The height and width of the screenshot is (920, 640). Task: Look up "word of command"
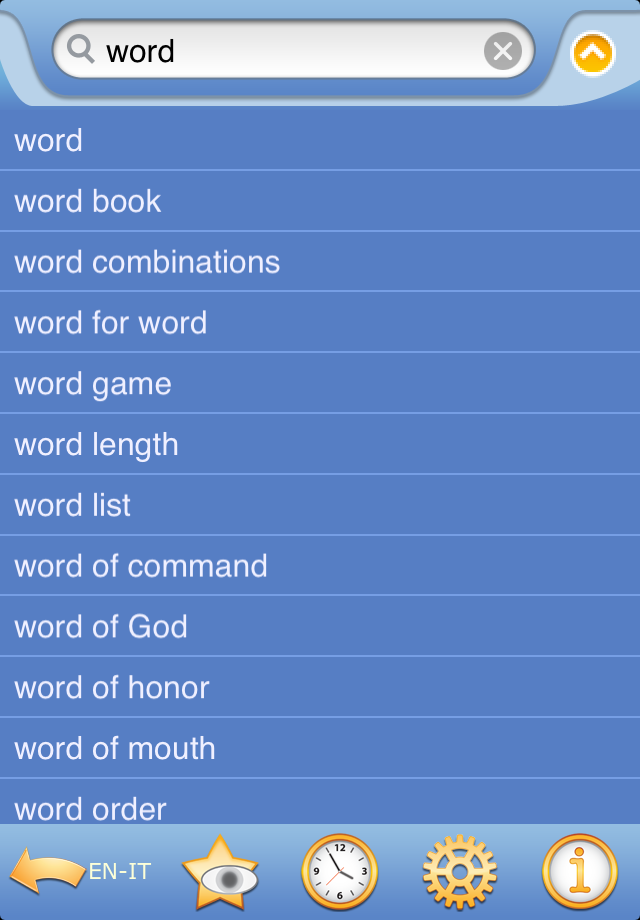click(320, 567)
